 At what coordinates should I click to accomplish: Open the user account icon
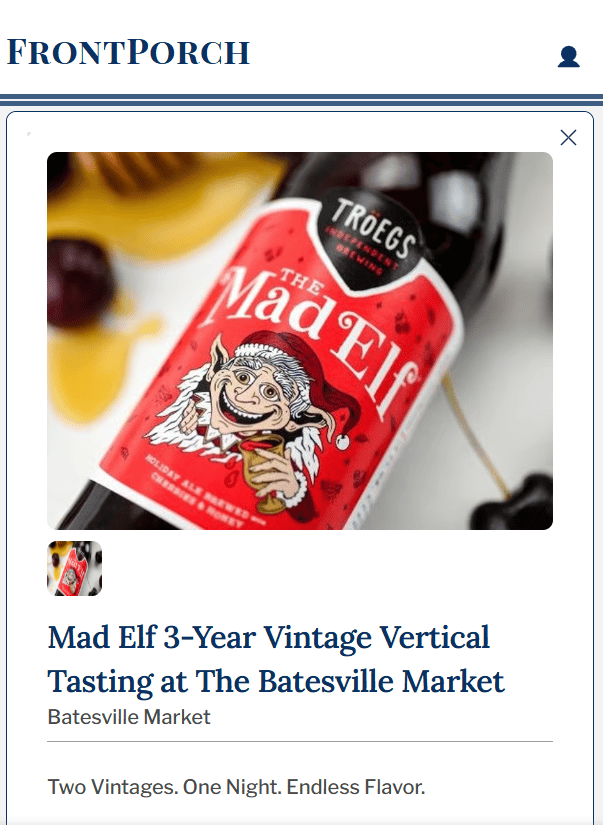point(568,57)
